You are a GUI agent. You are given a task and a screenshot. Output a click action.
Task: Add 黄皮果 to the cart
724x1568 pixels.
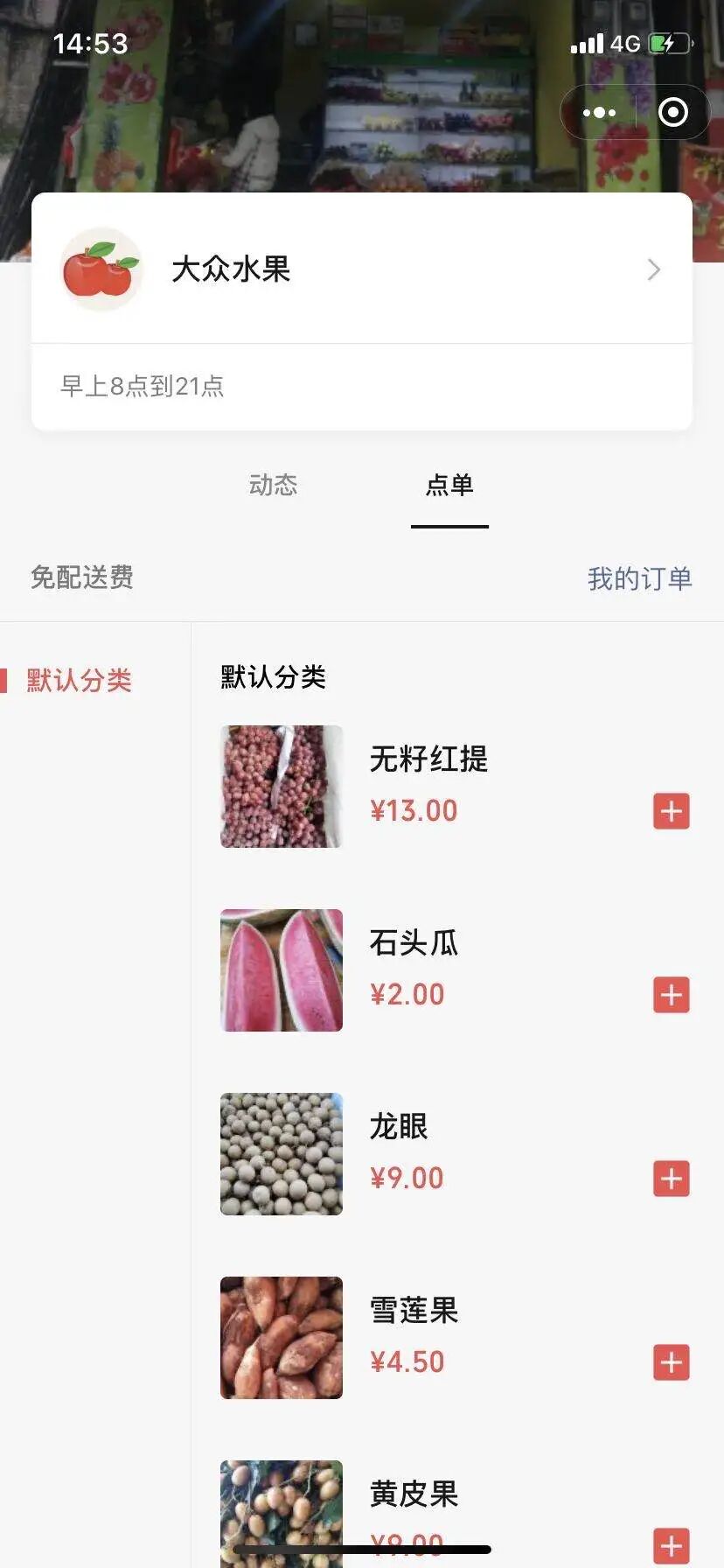671,1546
